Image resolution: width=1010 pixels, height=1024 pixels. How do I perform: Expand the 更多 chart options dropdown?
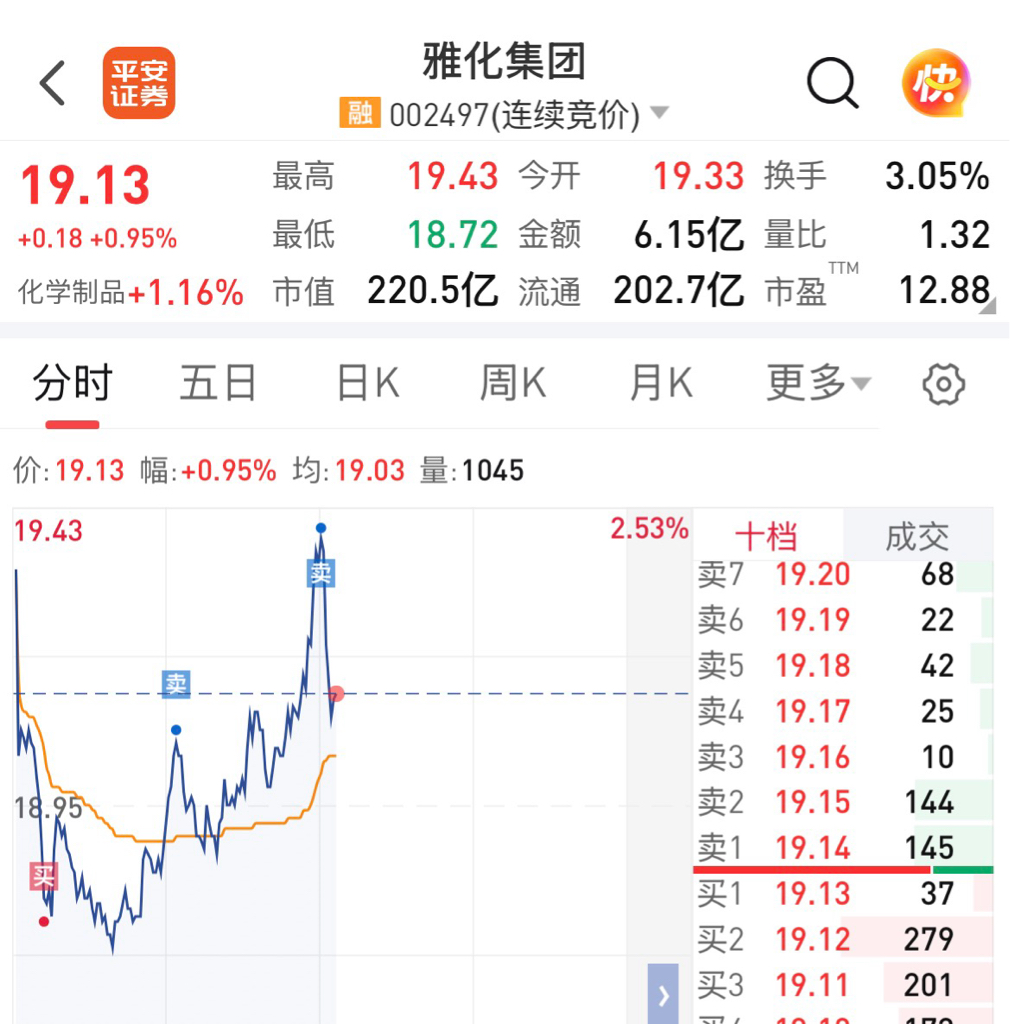tap(819, 383)
